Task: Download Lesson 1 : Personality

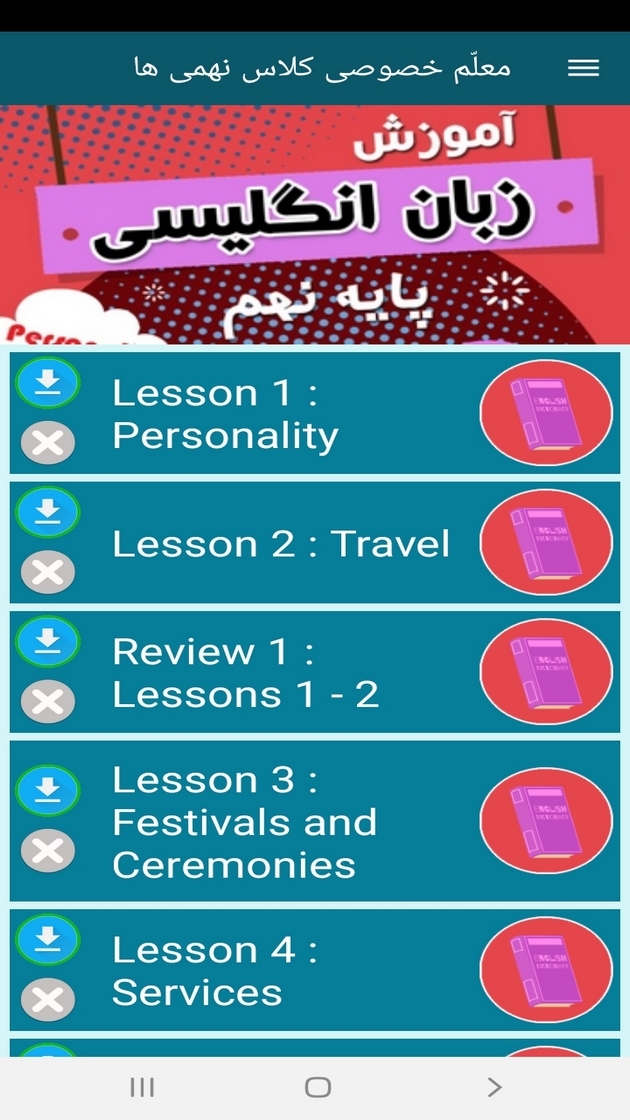Action: (47, 383)
